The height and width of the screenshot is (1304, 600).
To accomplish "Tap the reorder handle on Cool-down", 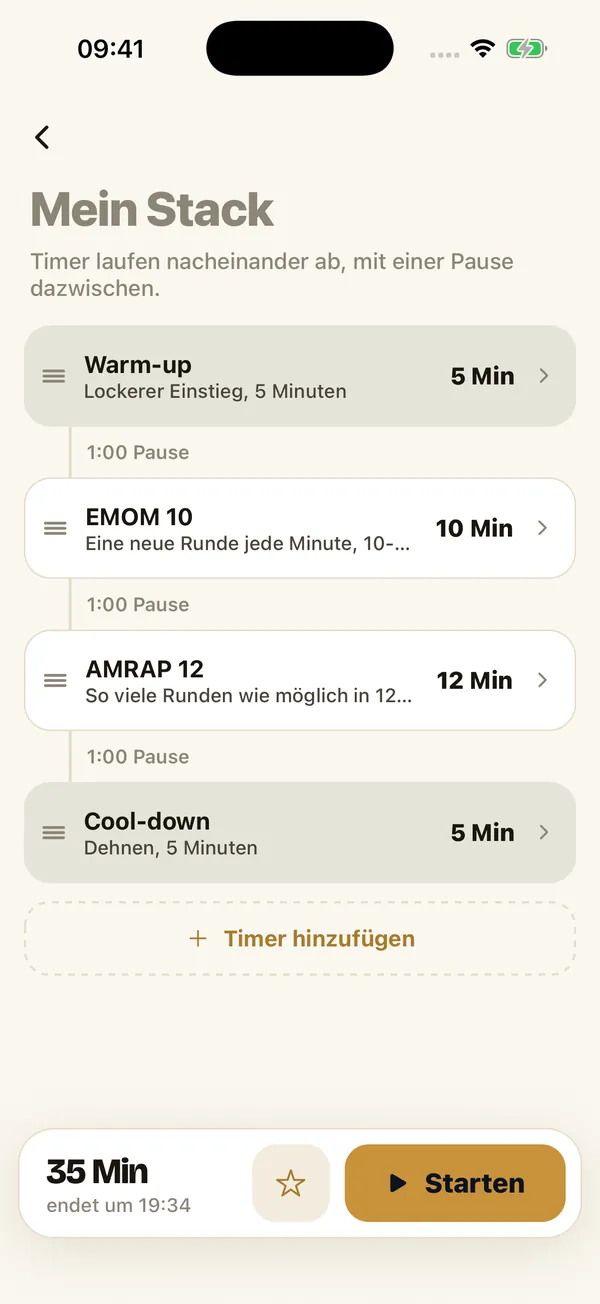I will [54, 832].
